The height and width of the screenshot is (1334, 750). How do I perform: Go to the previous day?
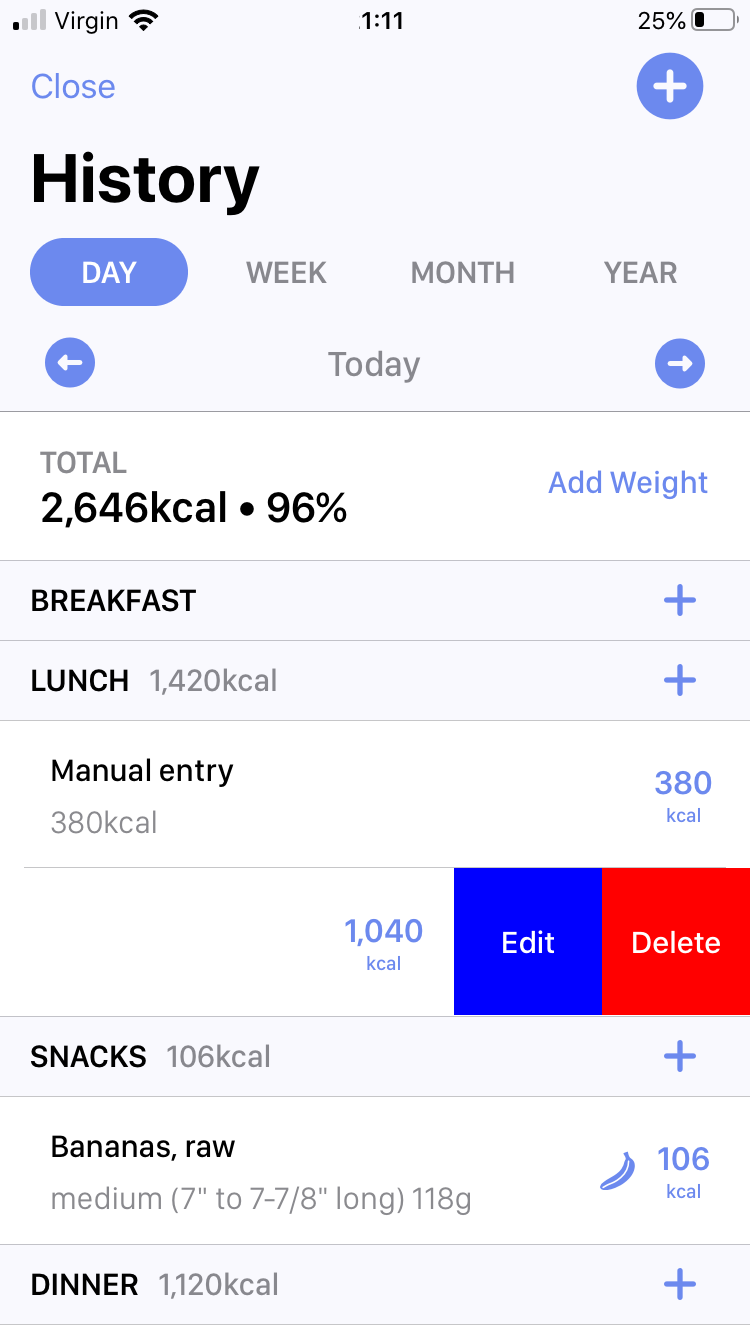(x=70, y=363)
